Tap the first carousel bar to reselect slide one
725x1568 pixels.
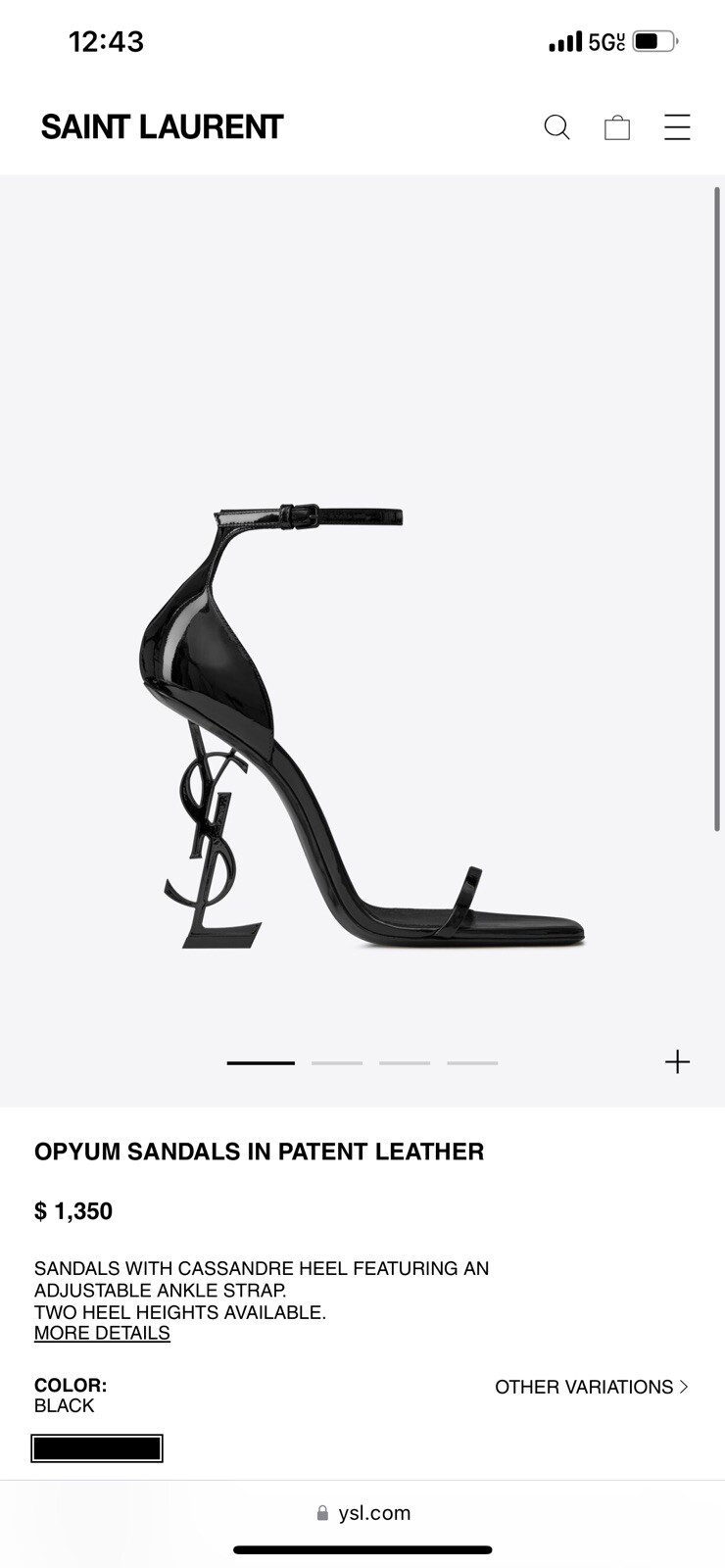coord(260,1061)
